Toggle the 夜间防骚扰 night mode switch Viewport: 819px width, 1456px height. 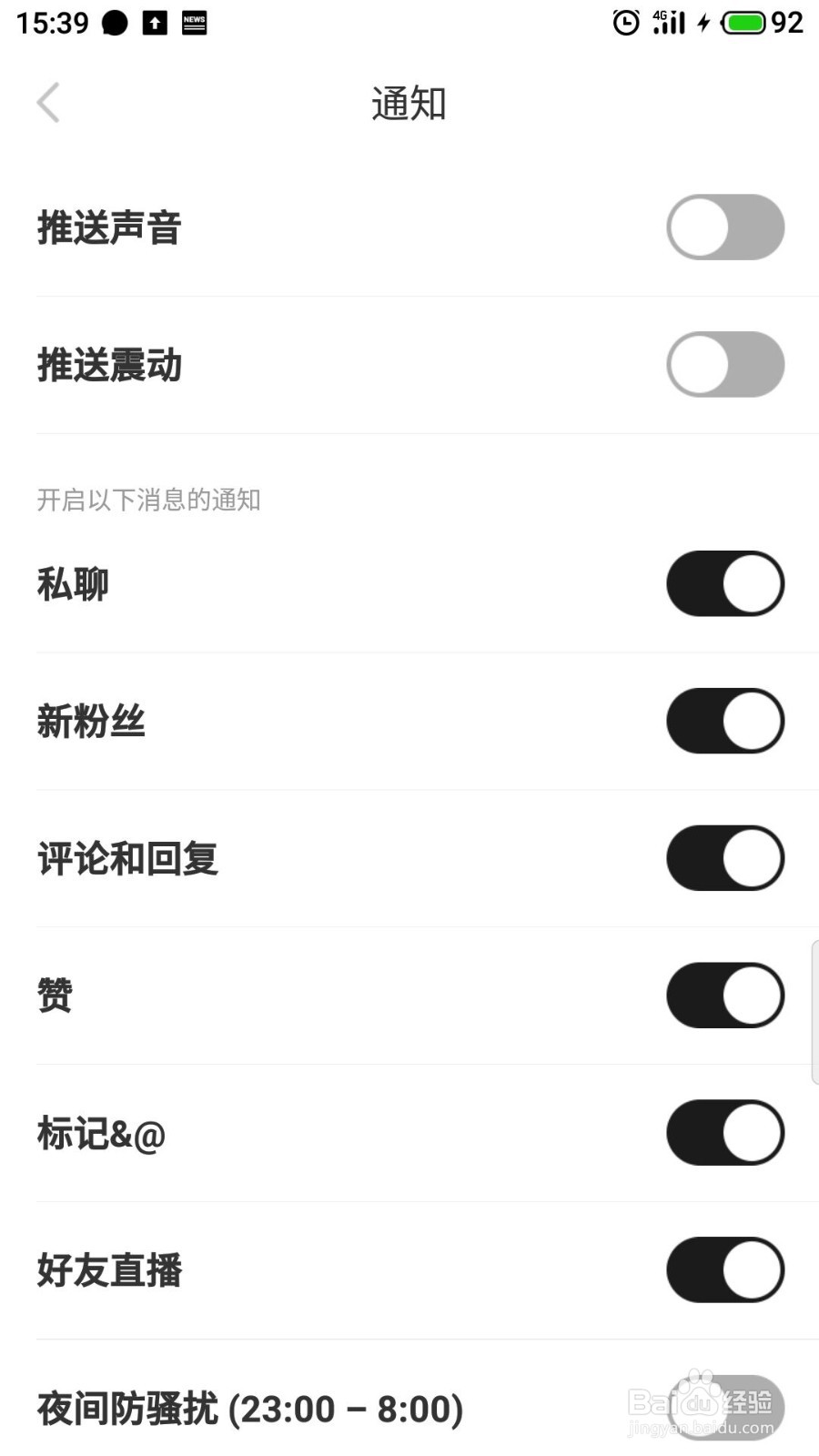tap(725, 1407)
